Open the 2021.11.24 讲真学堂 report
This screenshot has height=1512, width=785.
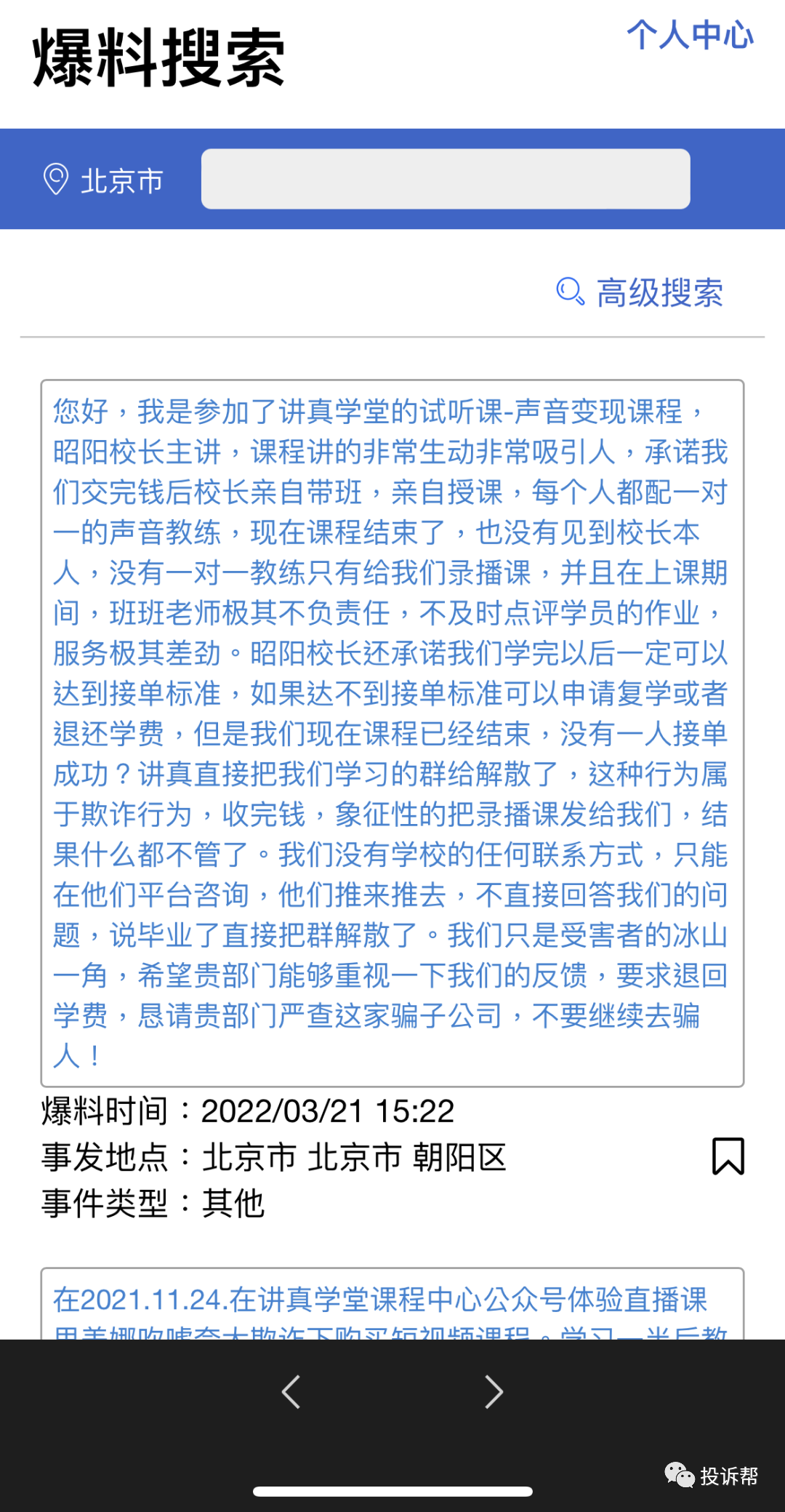click(392, 1306)
